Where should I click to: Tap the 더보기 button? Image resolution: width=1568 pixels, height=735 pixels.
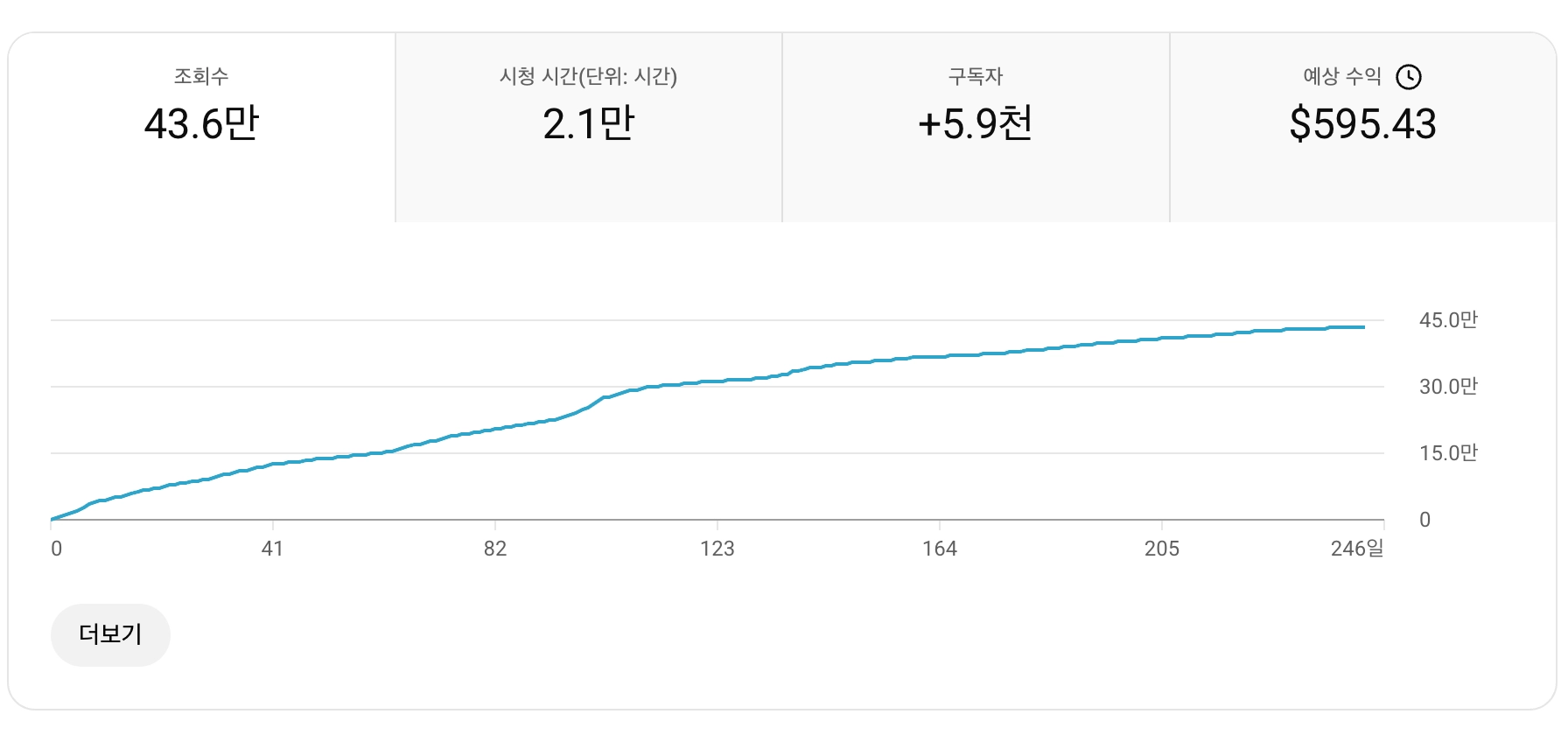click(x=110, y=634)
